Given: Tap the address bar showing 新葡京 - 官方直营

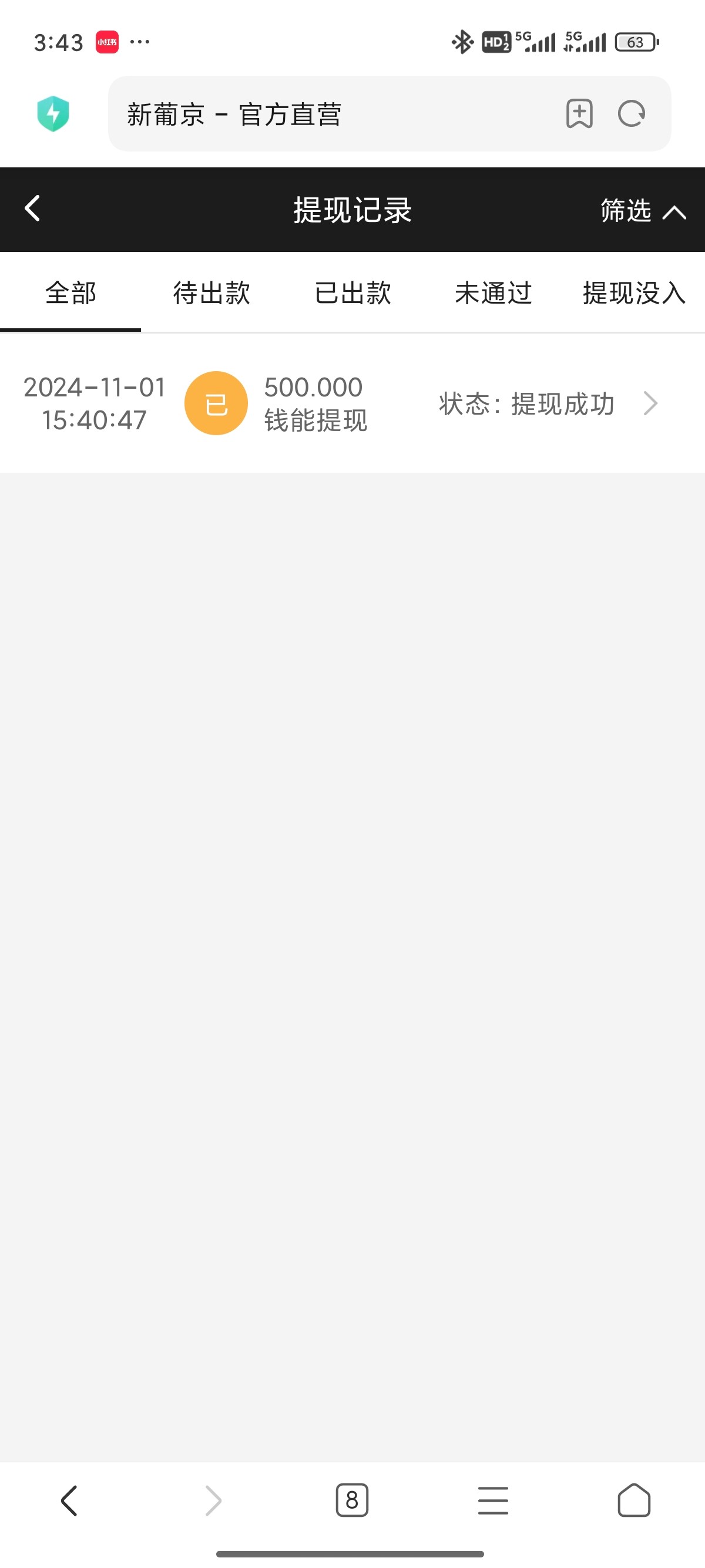Looking at the screenshot, I should [x=329, y=114].
